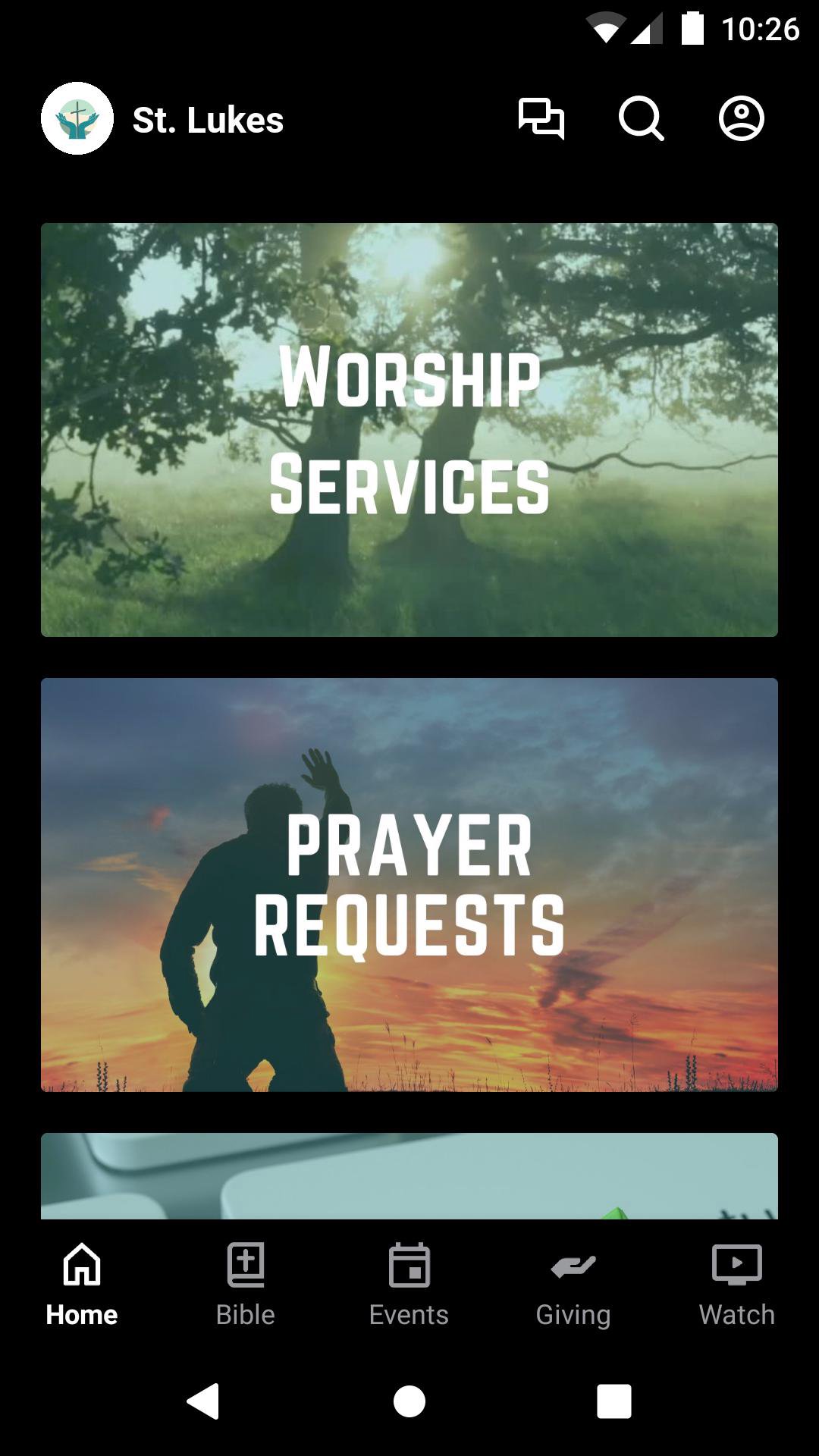Open the Prayer Requests card

409,885
